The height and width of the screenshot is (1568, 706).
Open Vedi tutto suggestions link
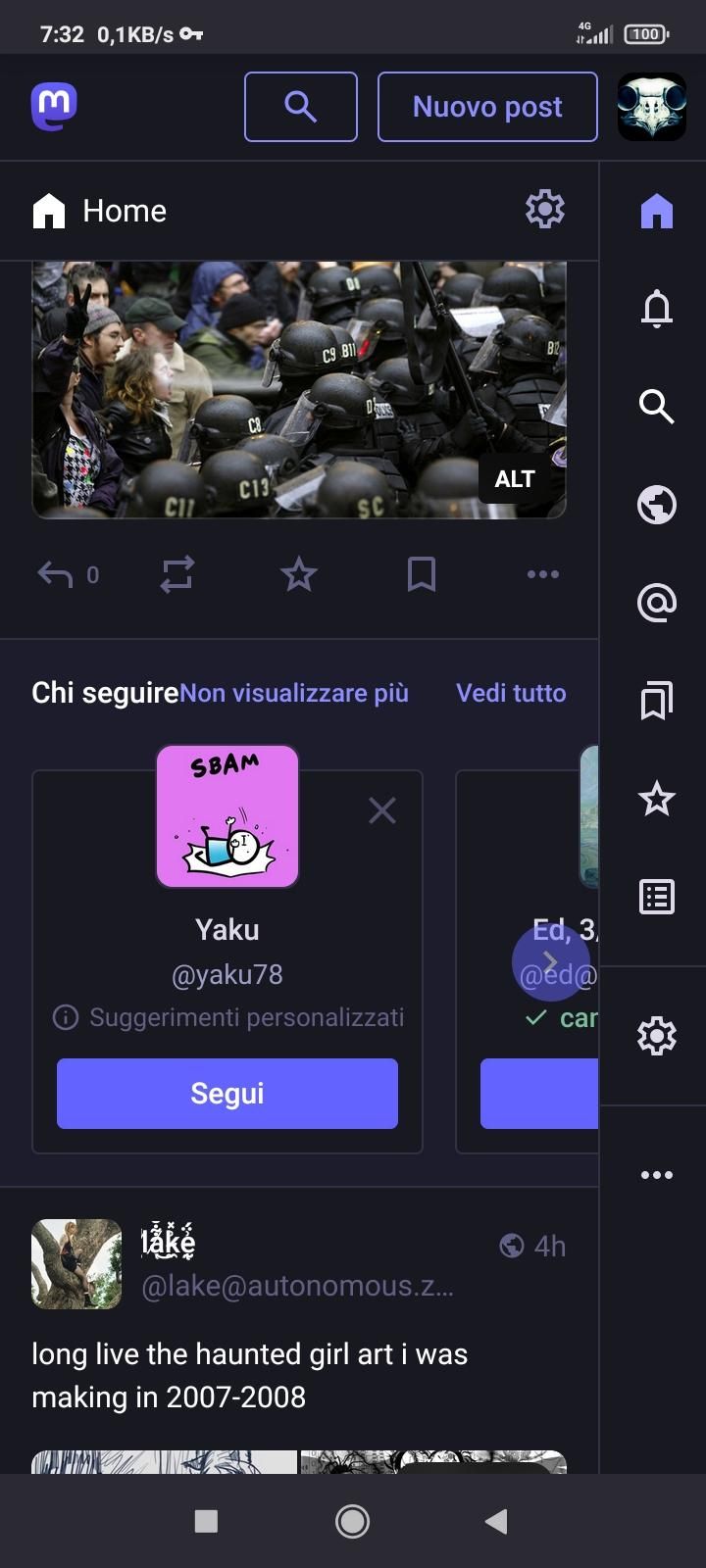tap(511, 693)
